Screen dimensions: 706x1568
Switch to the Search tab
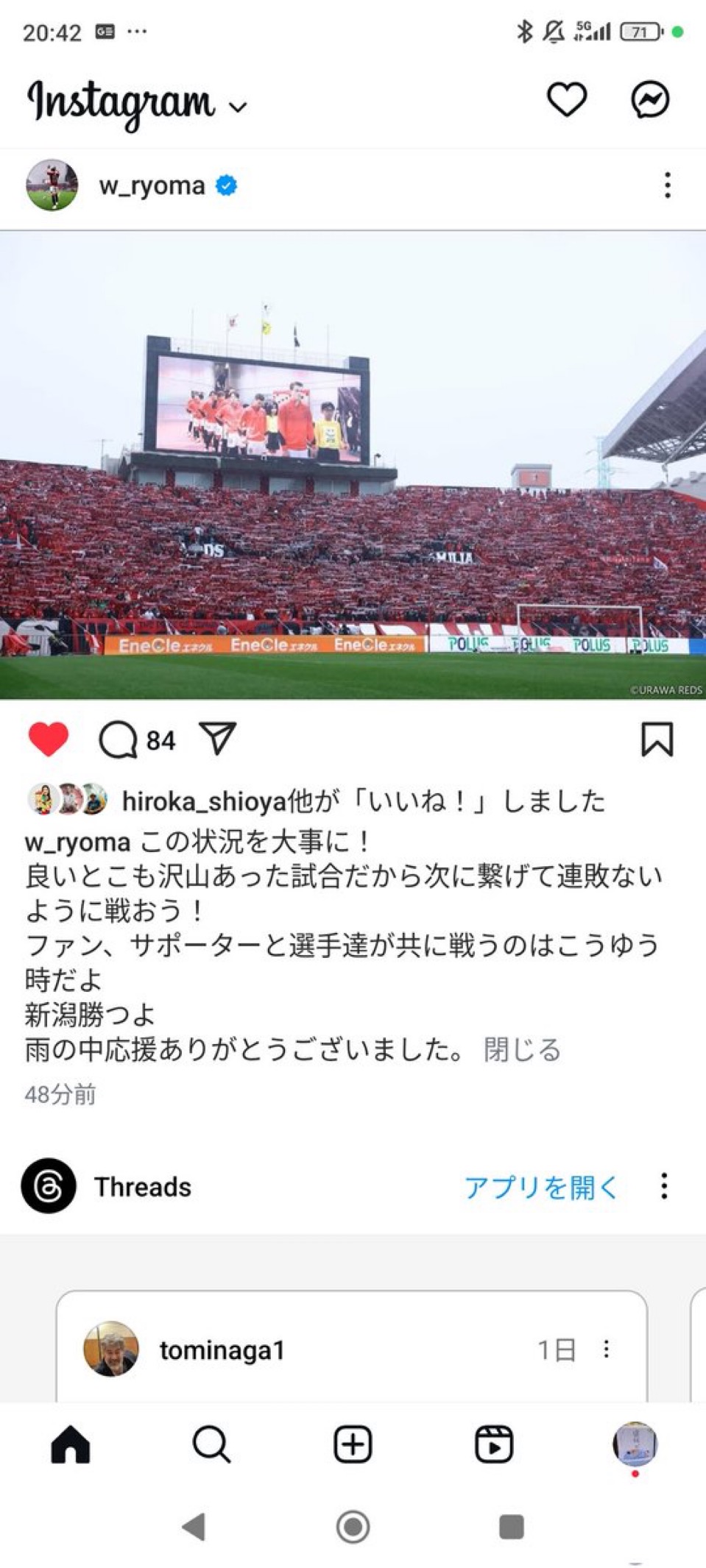tap(211, 1444)
